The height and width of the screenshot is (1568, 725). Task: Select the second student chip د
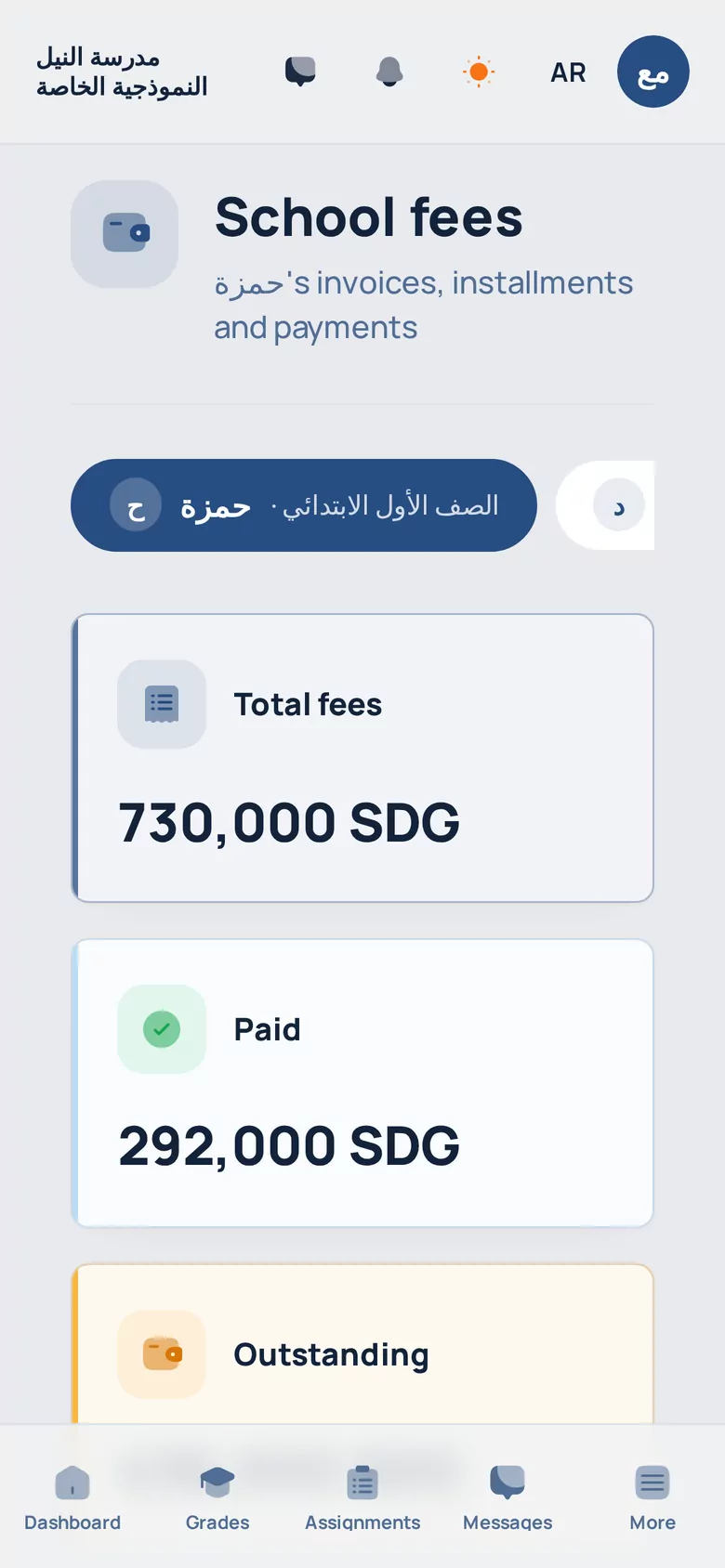pos(605,505)
